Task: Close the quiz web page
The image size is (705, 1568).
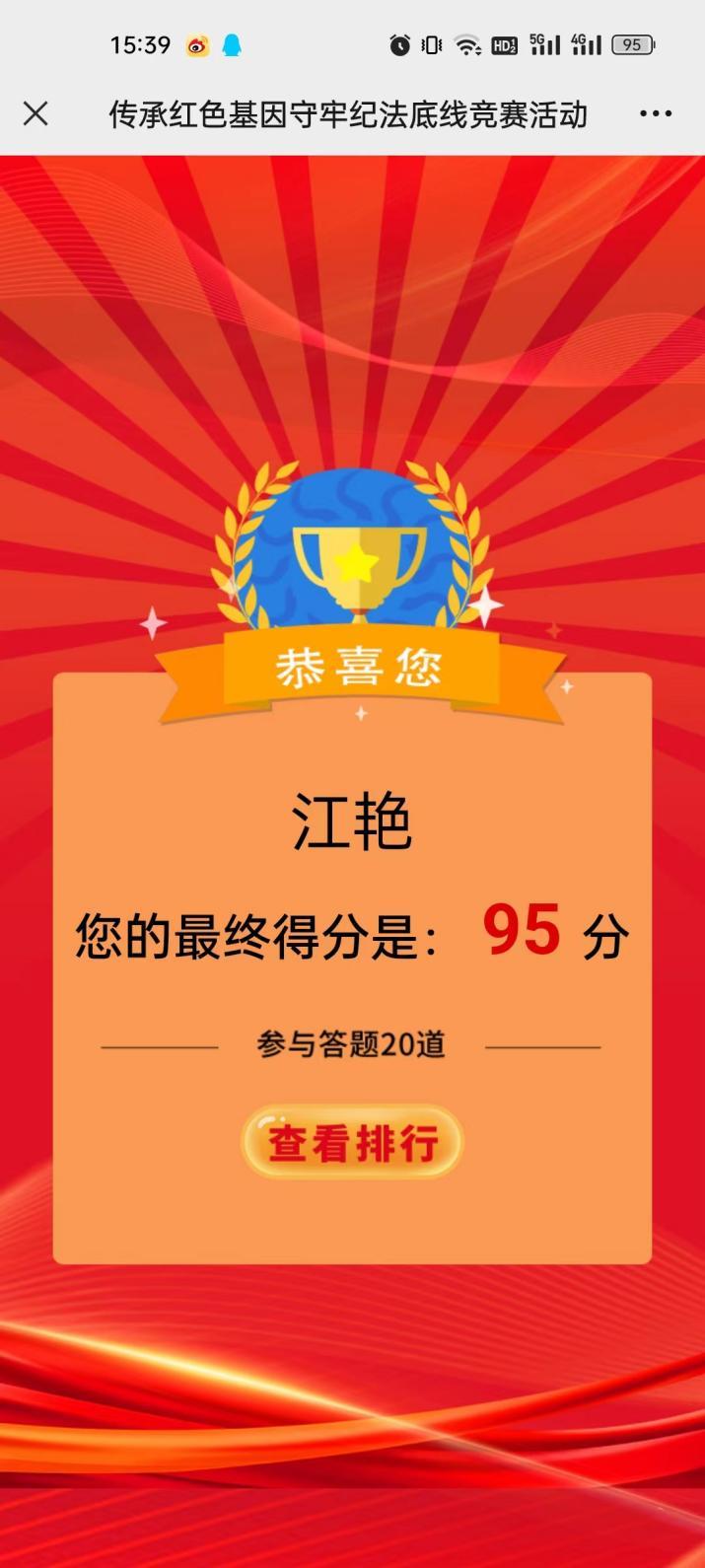Action: pos(35,114)
